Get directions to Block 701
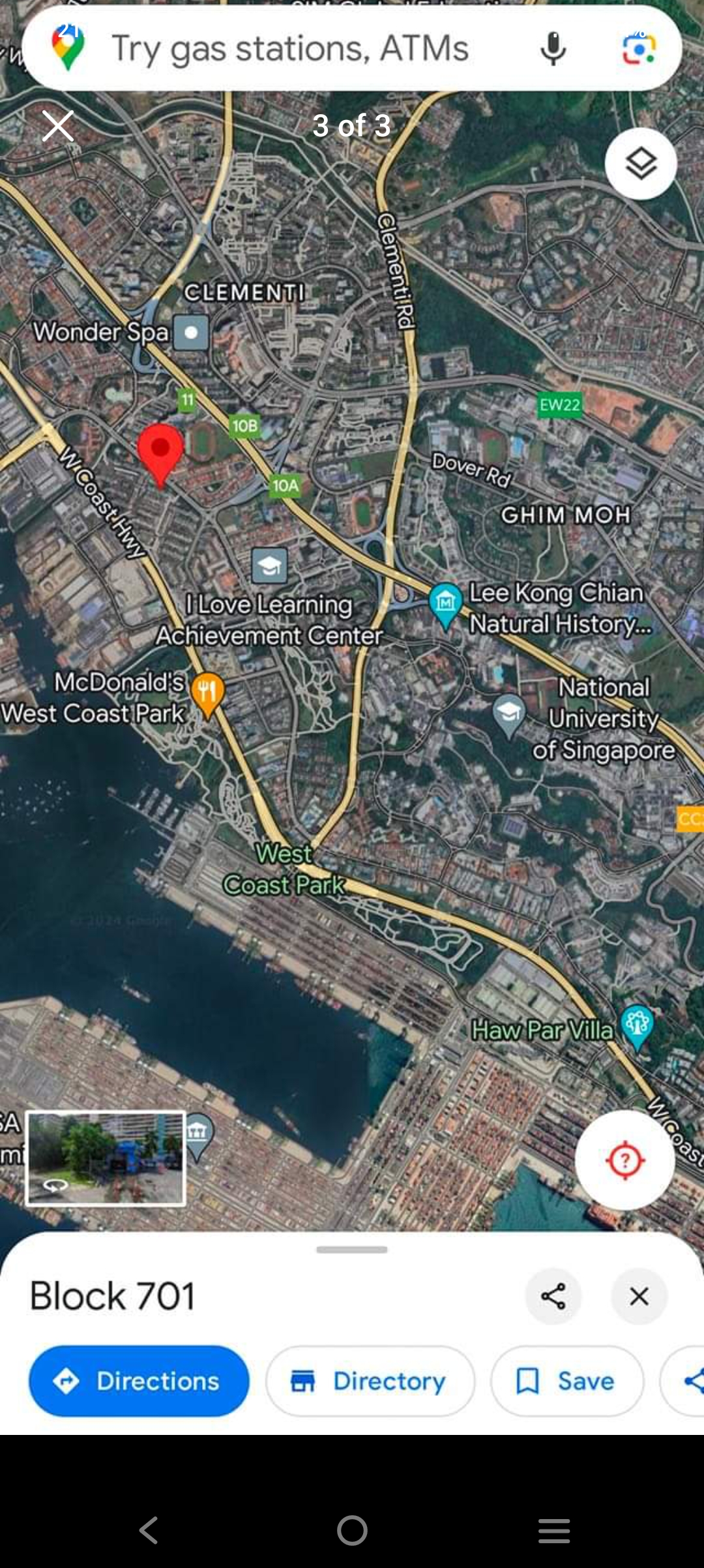This screenshot has width=704, height=1568. (139, 1380)
